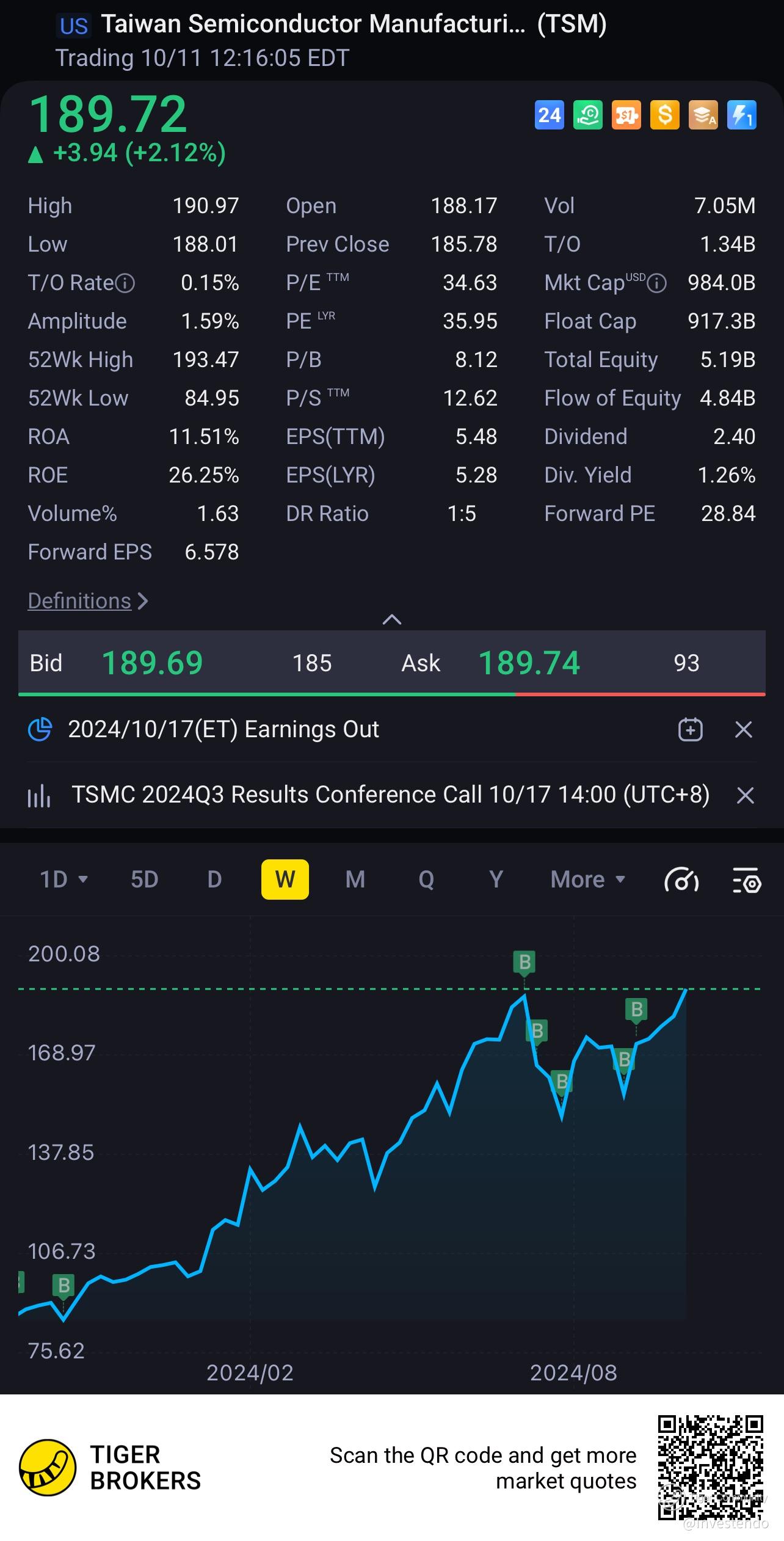Open the bid and ask quote bar
This screenshot has height=1541, width=784.
[x=391, y=663]
